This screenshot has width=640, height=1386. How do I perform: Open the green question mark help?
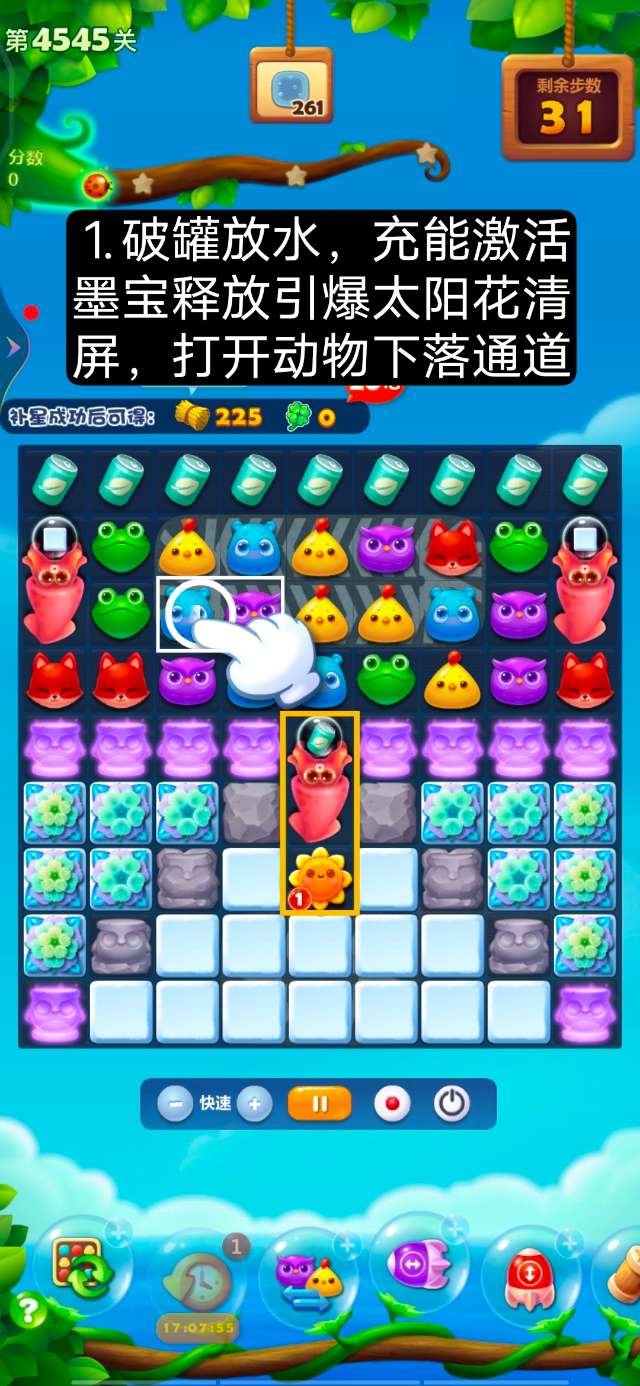point(28,1309)
